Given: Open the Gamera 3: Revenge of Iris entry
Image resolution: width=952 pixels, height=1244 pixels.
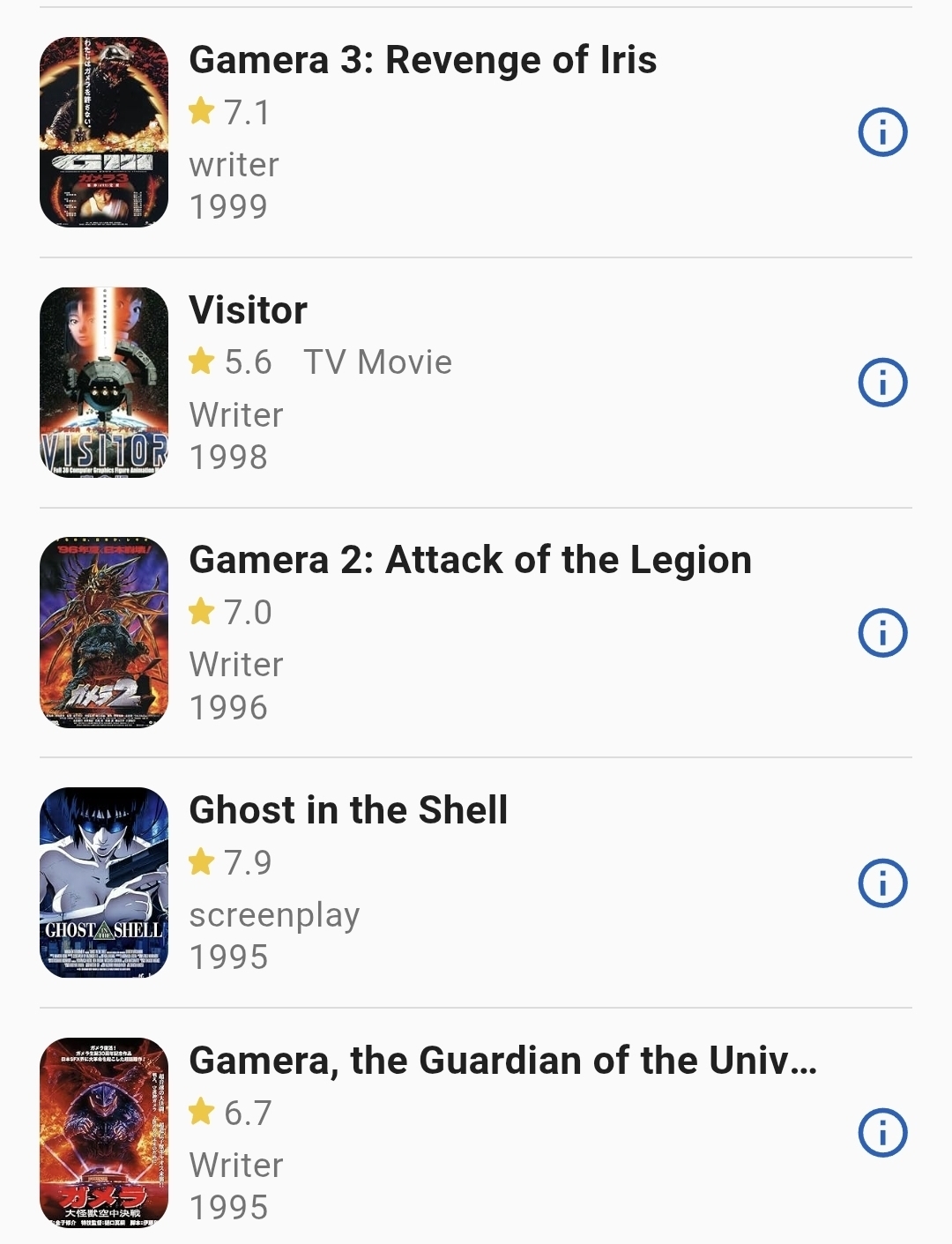Looking at the screenshot, I should pyautogui.click(x=423, y=61).
